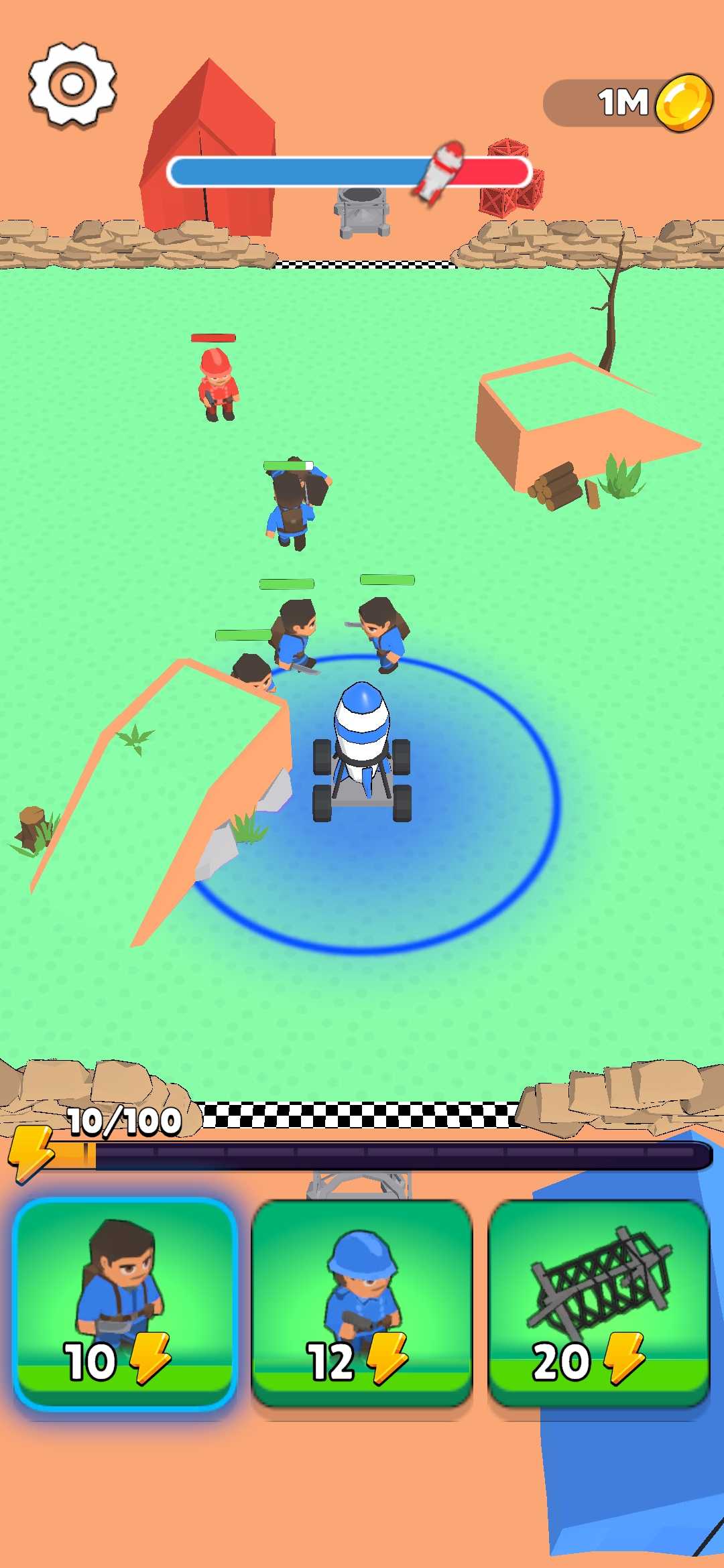This screenshot has height=1568, width=724.
Task: Select the 12-energy helmeted gunner card
Action: [362, 1303]
